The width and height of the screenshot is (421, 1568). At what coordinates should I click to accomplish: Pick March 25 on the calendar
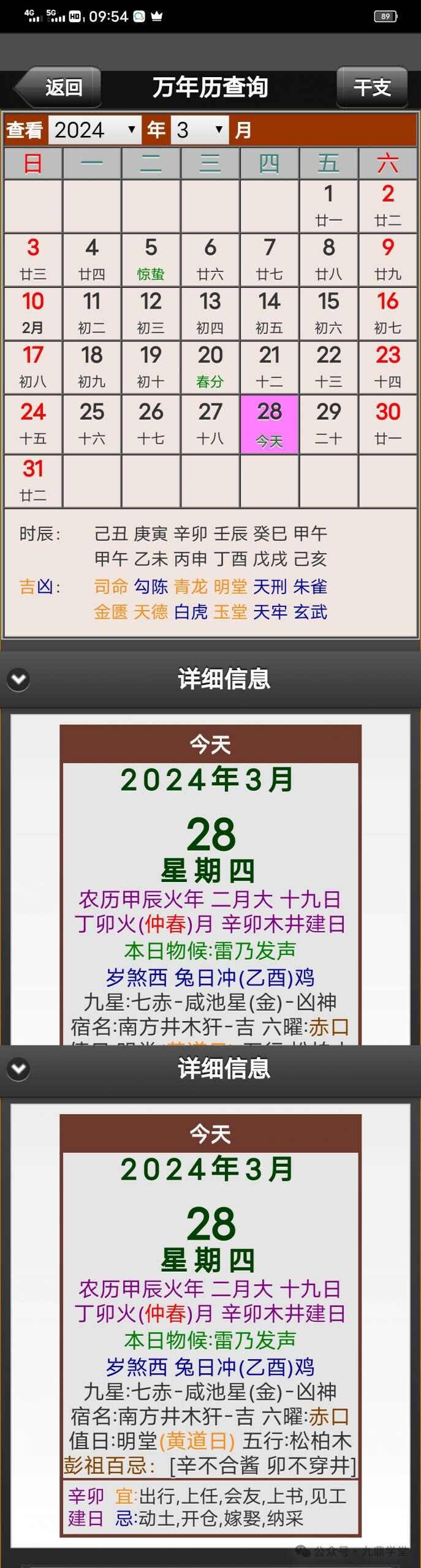pyautogui.click(x=92, y=424)
